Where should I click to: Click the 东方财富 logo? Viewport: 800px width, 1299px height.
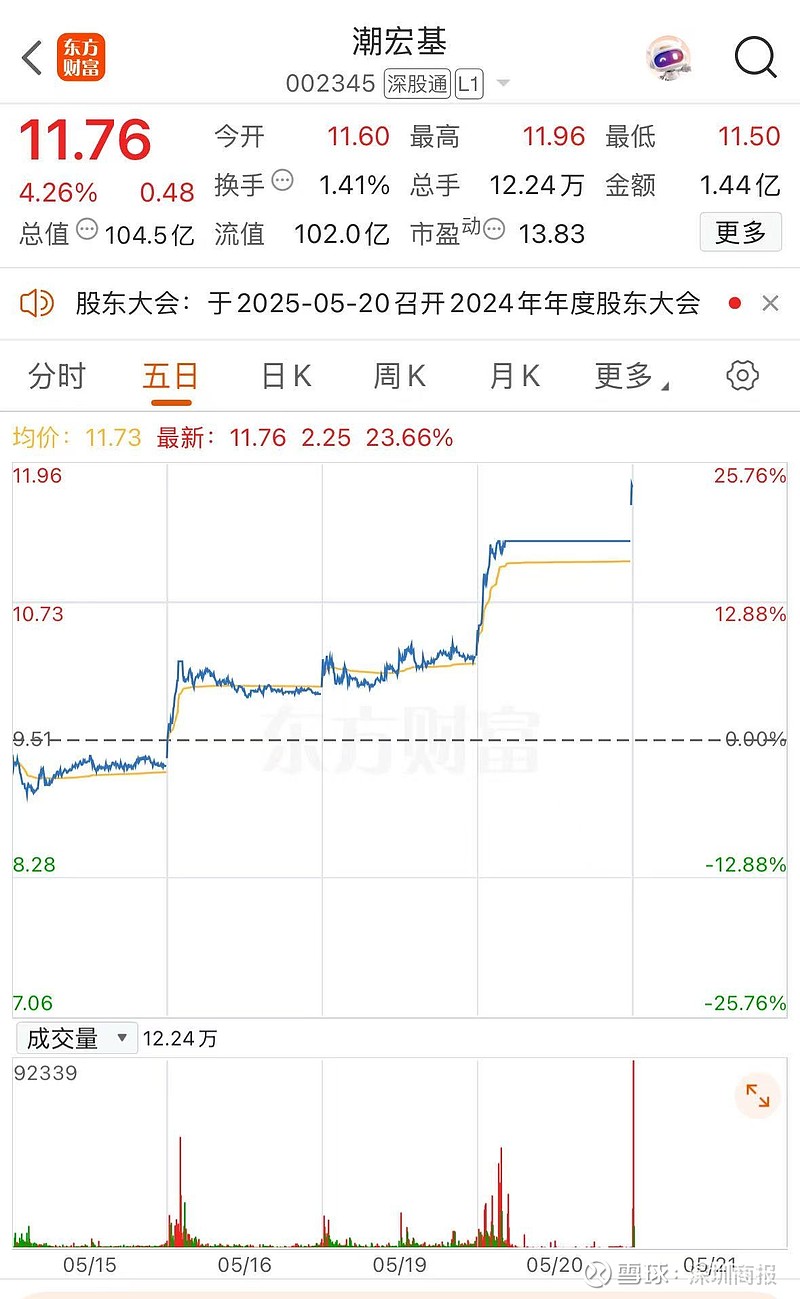click(x=81, y=58)
